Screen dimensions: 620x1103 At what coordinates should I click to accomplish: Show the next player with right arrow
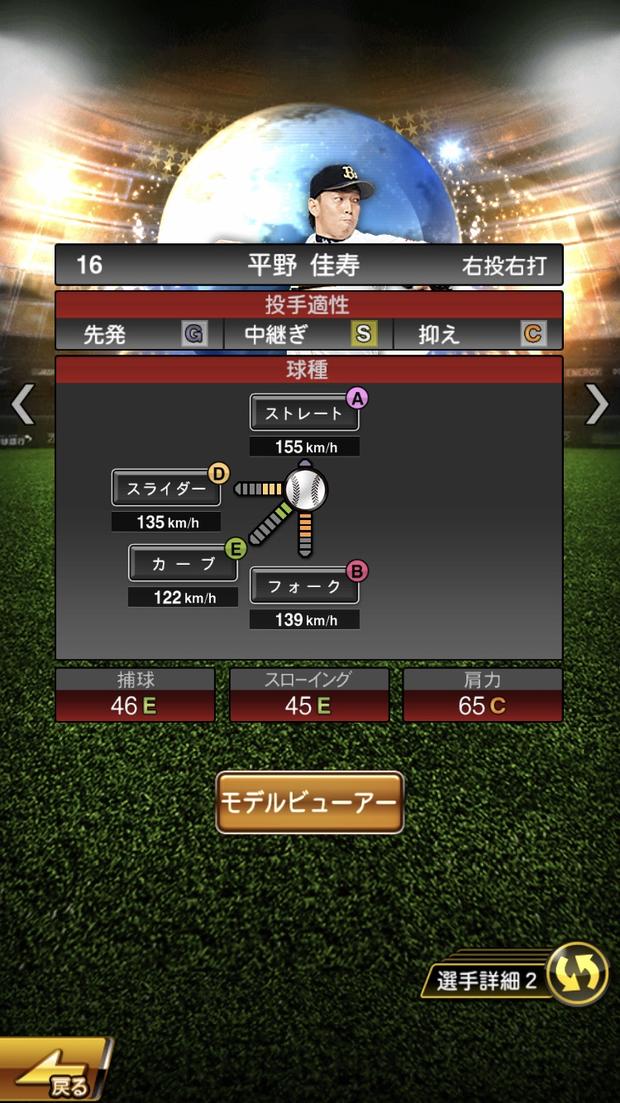[x=597, y=404]
